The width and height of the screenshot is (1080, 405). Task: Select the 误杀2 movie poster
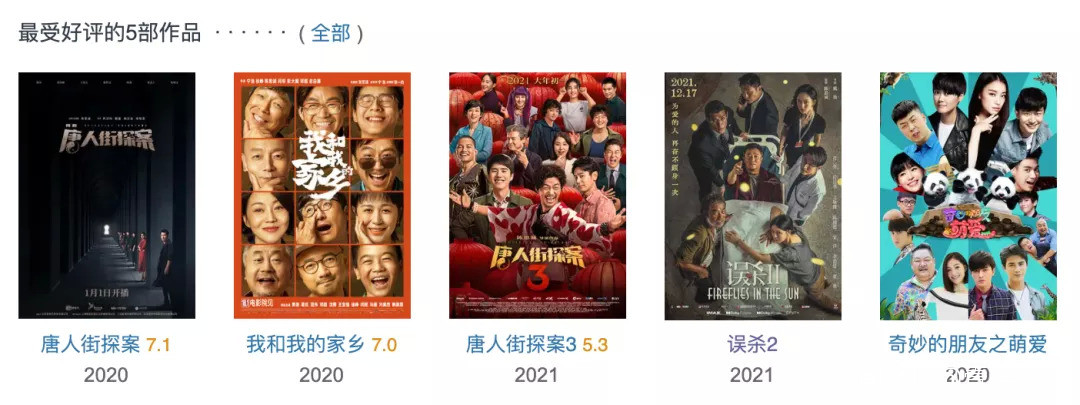[753, 196]
